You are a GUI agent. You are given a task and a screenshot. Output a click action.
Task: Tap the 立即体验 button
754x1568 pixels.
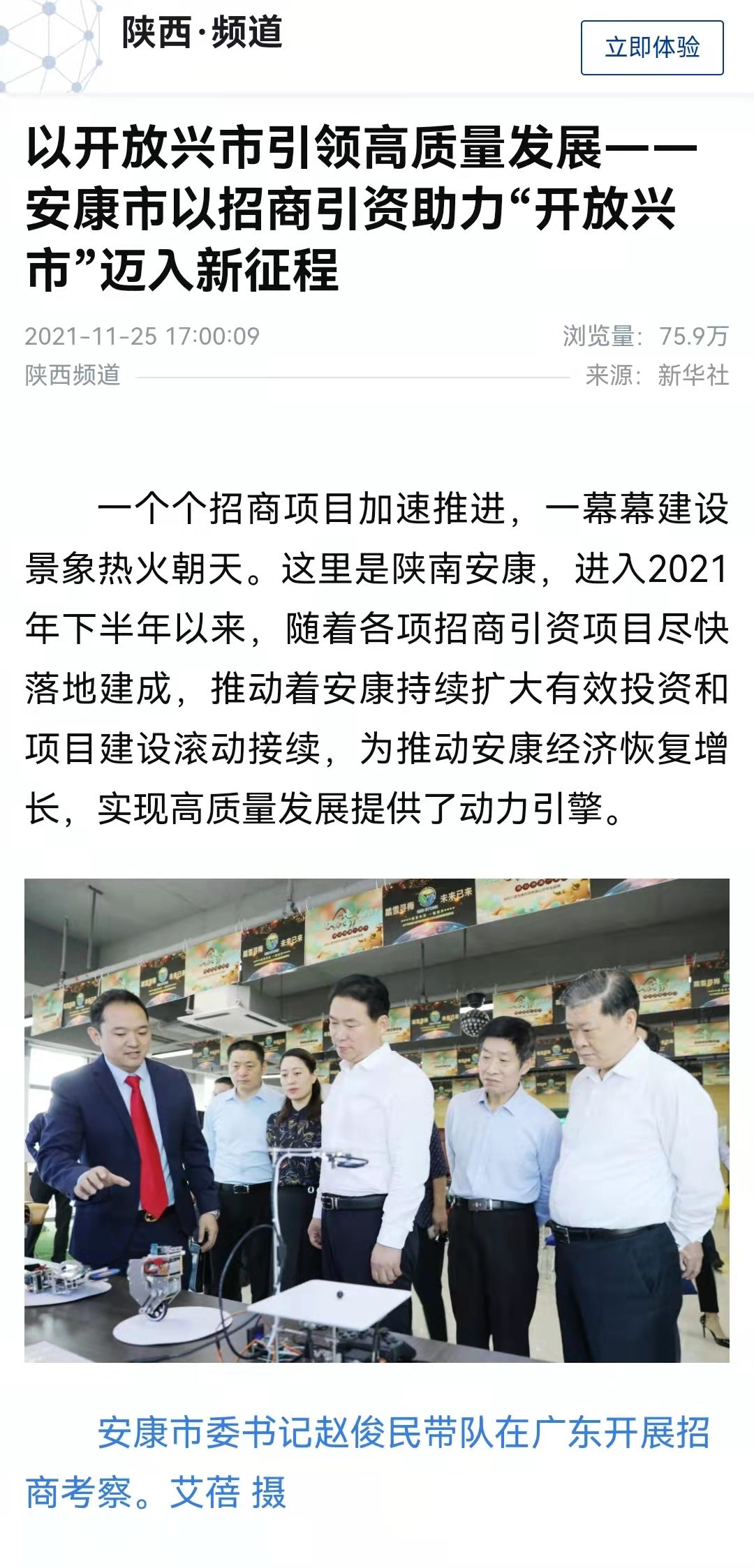652,47
